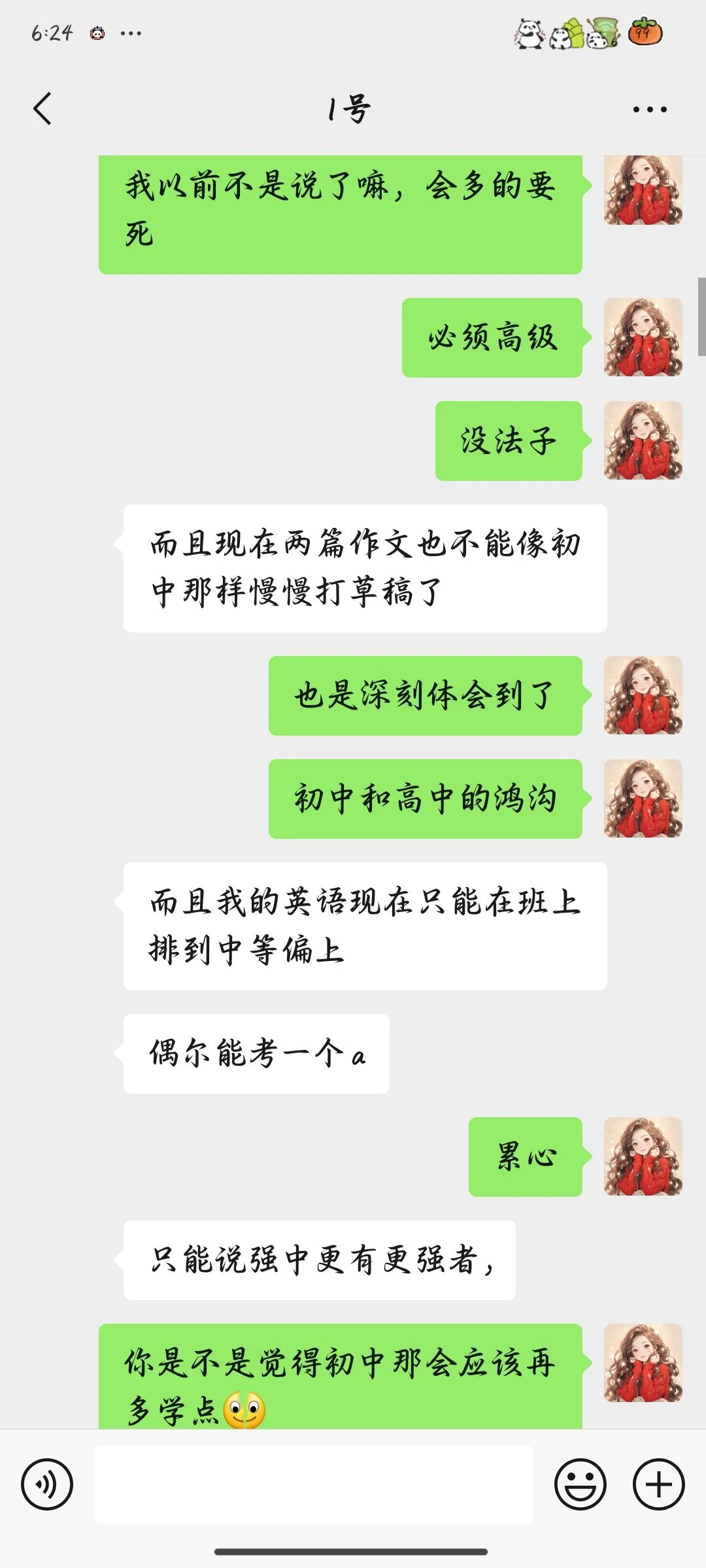Focus the message text field
The width and height of the screenshot is (706, 1568).
[314, 1484]
